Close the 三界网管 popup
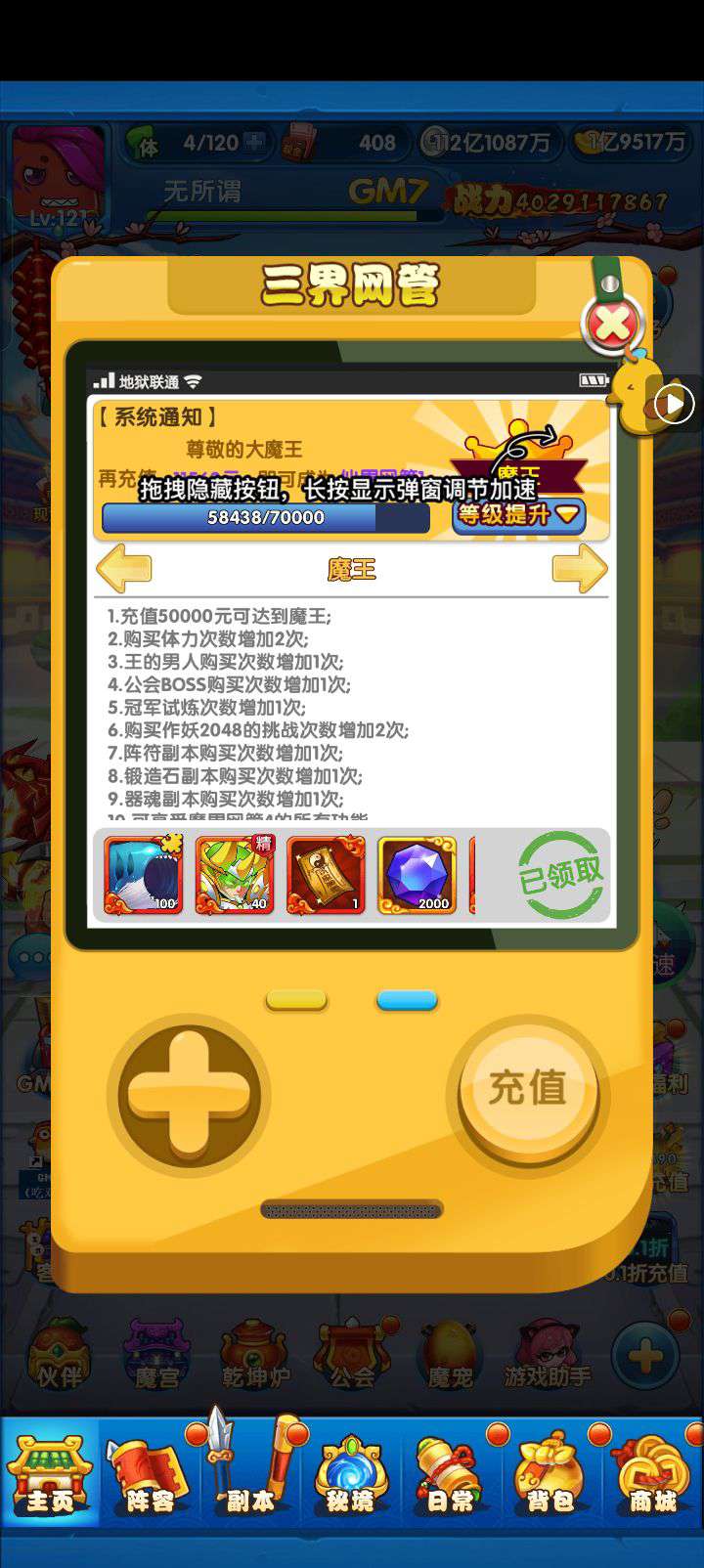Image resolution: width=704 pixels, height=1568 pixels. pos(612,325)
